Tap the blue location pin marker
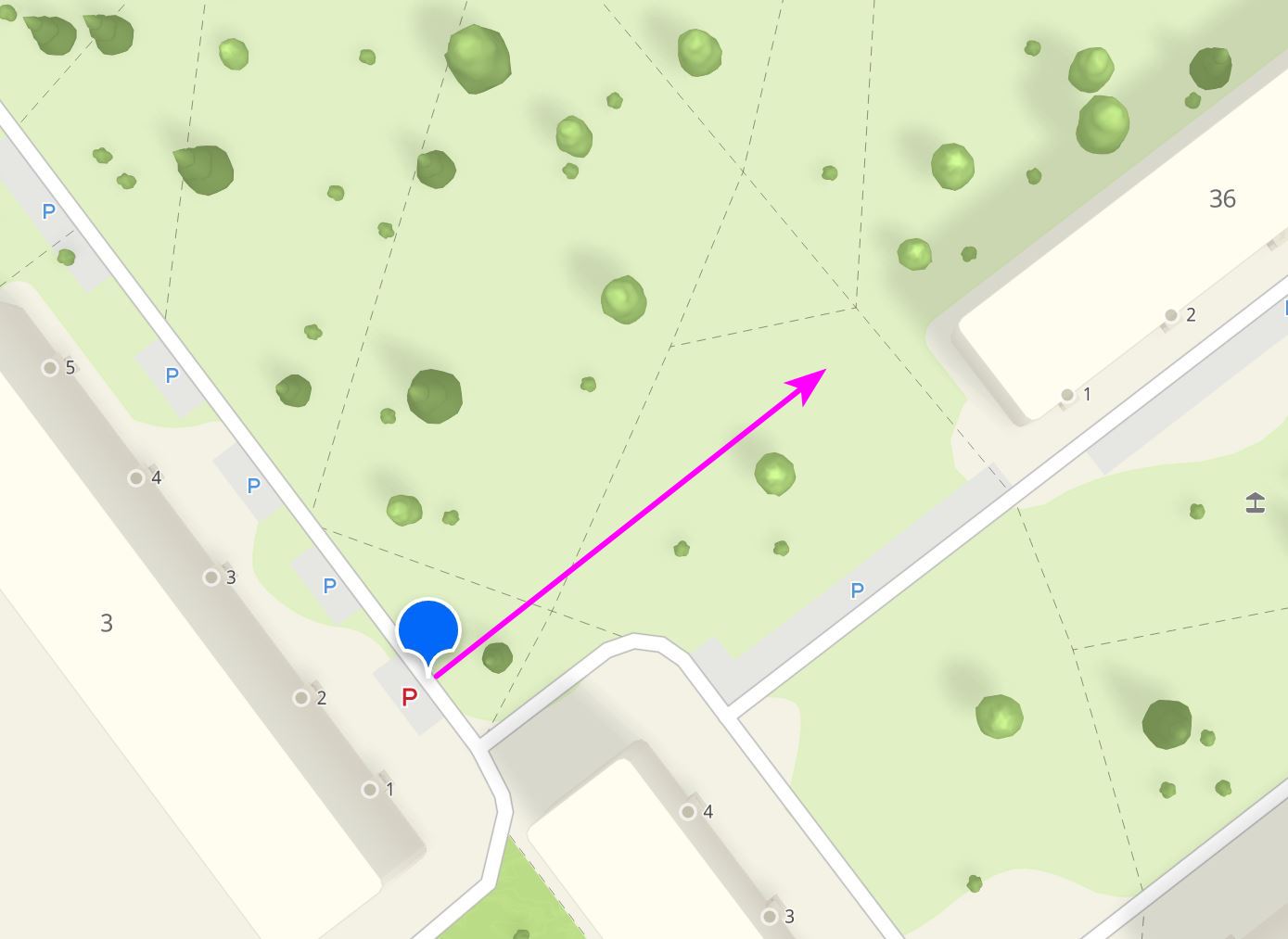 click(428, 630)
